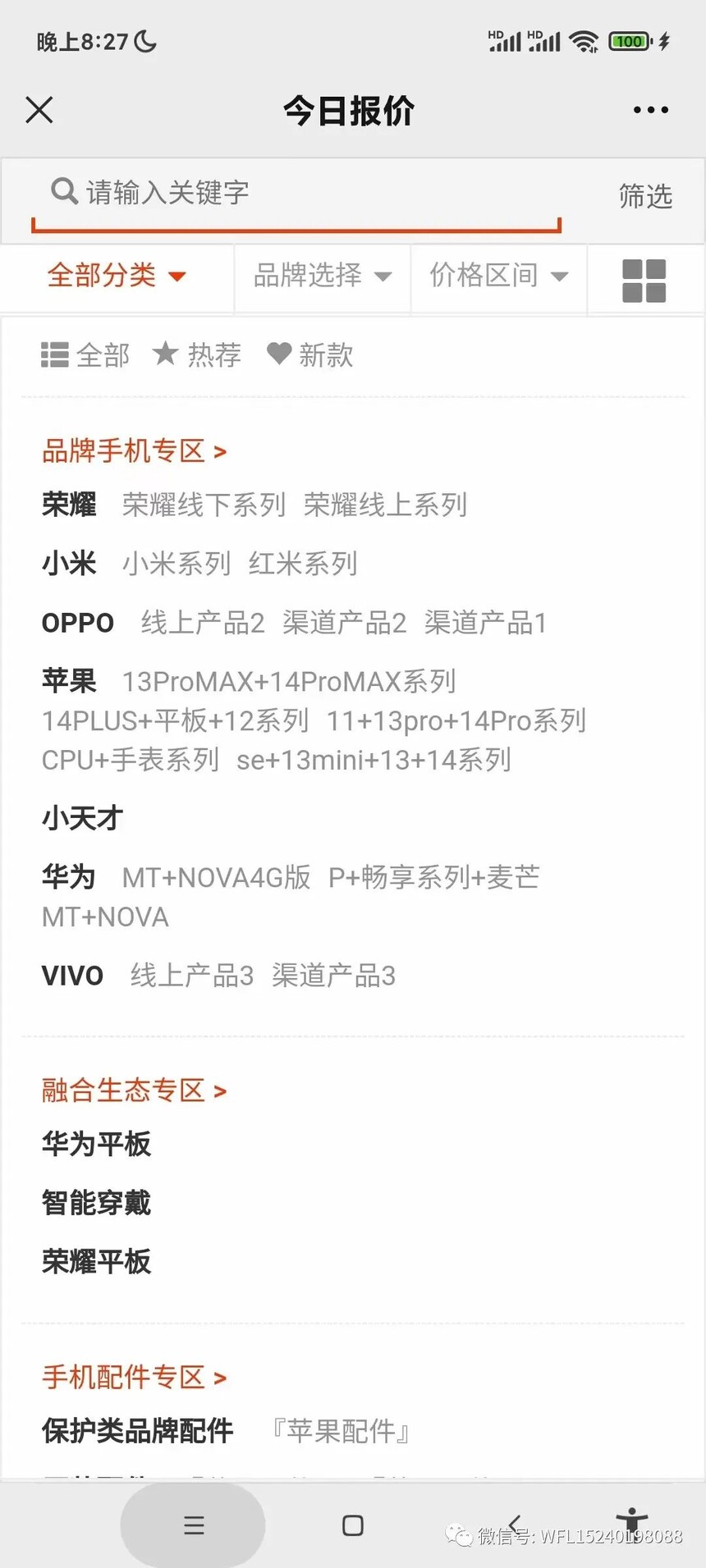Expand the 品牌选择 dropdown

(323, 276)
